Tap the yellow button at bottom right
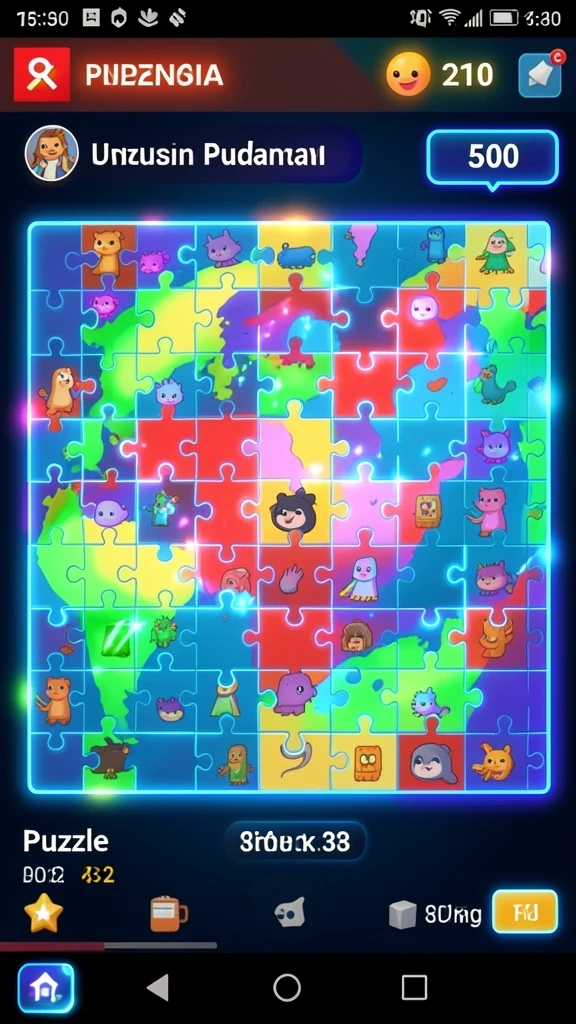This screenshot has height=1024, width=576. [x=525, y=911]
